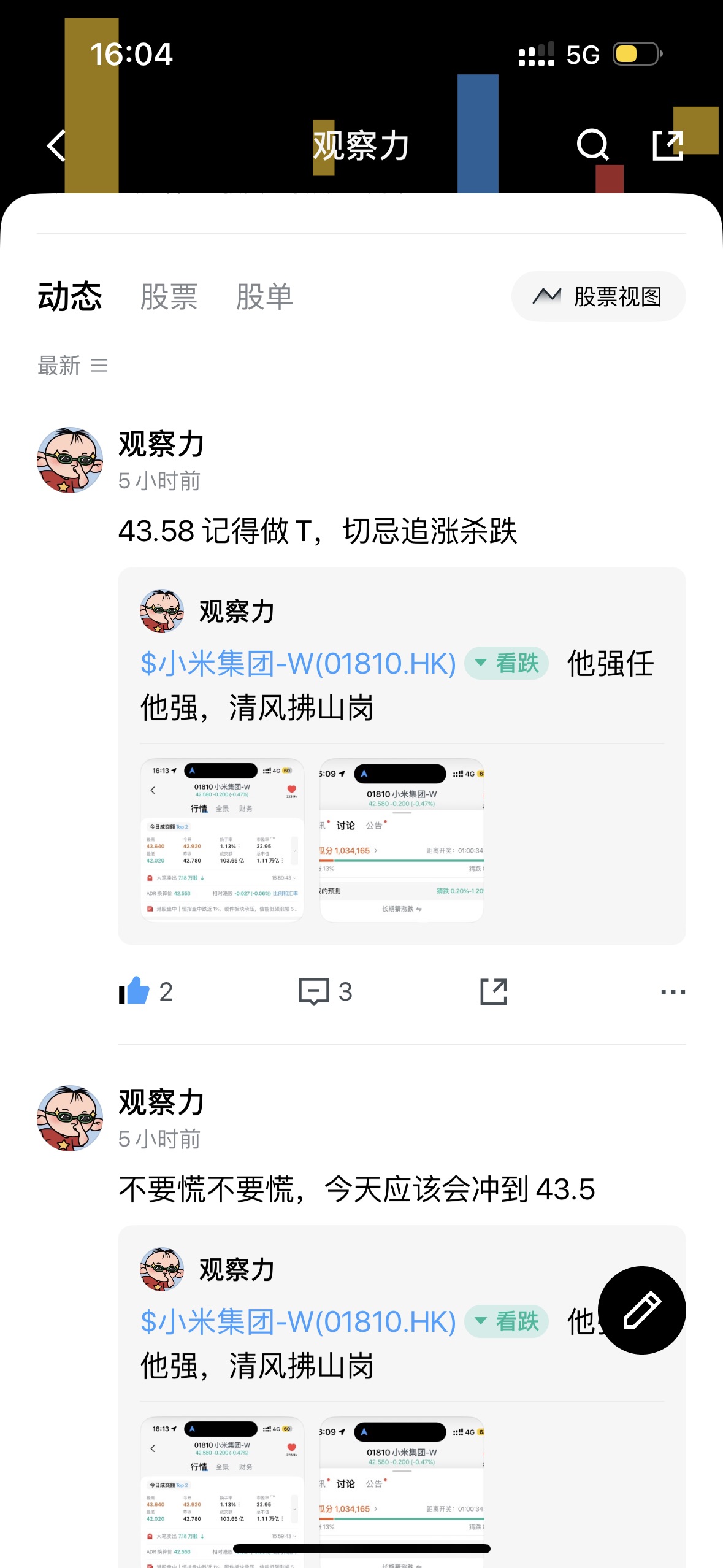Open the left screenshot thumbnail in the first post
This screenshot has width=723, height=1568.
223,840
